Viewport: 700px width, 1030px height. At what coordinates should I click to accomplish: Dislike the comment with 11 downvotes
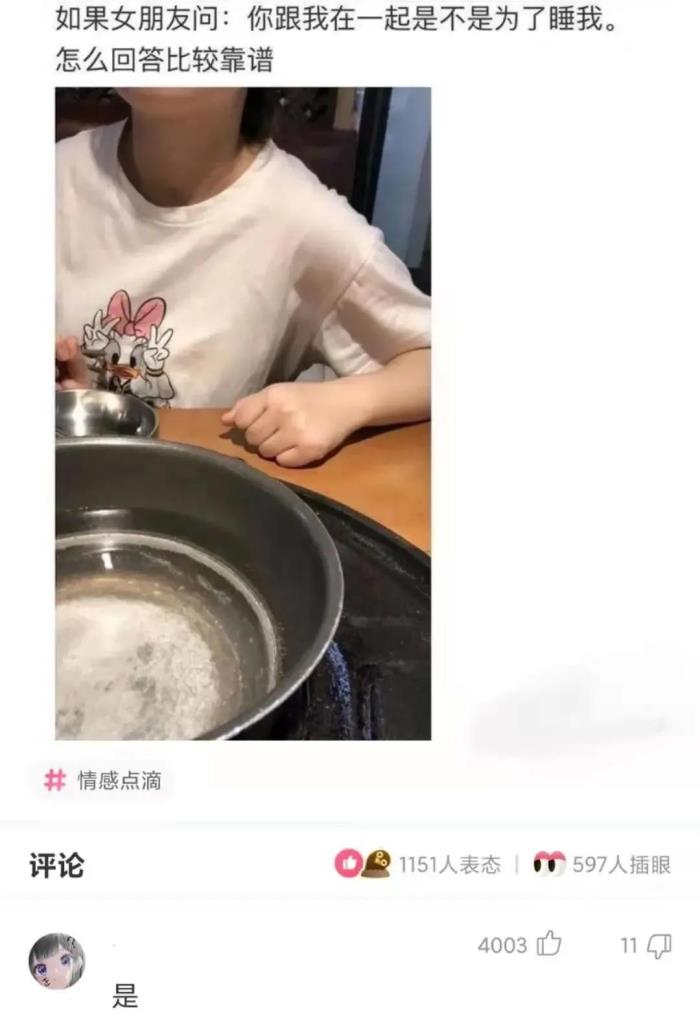tap(659, 945)
